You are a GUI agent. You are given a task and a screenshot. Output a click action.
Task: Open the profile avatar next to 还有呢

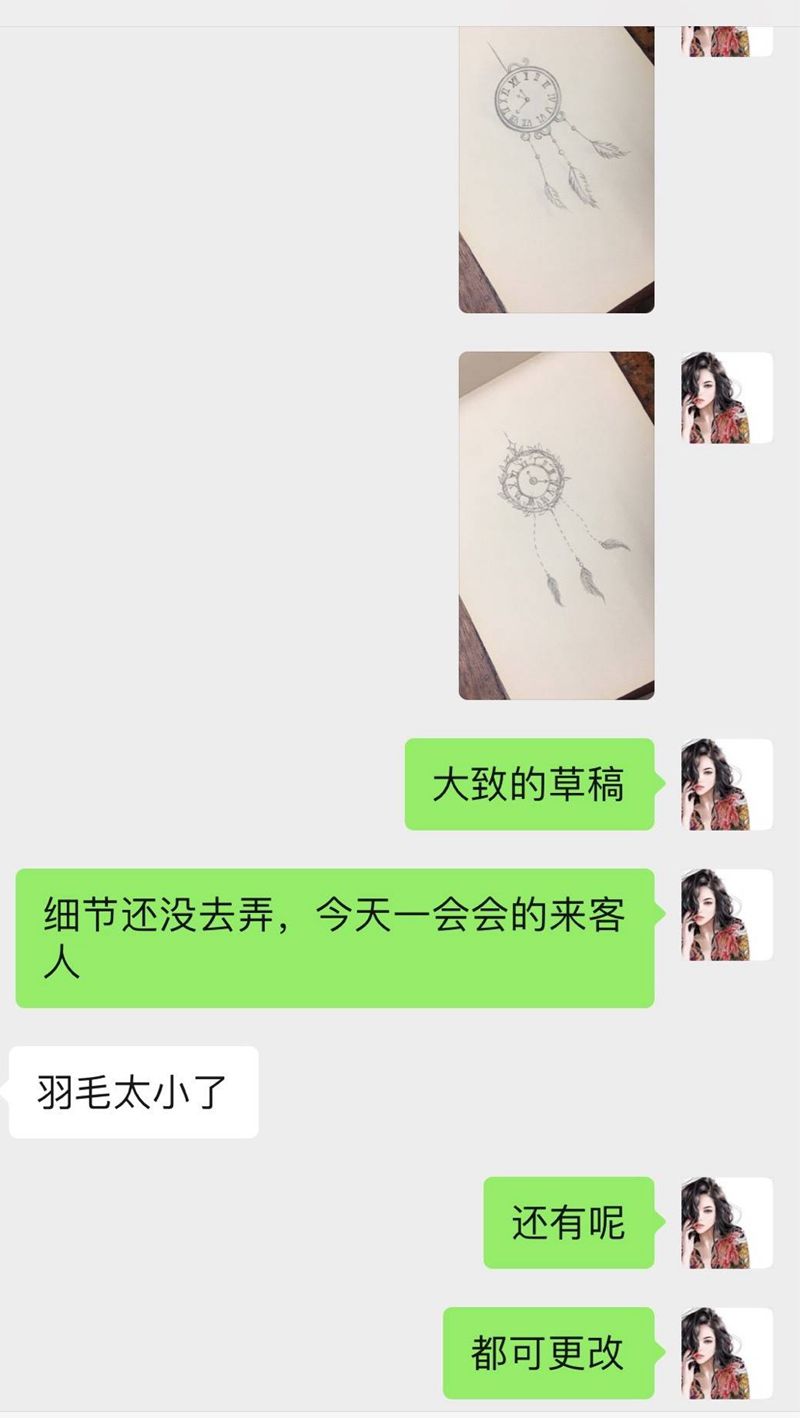tap(726, 1222)
